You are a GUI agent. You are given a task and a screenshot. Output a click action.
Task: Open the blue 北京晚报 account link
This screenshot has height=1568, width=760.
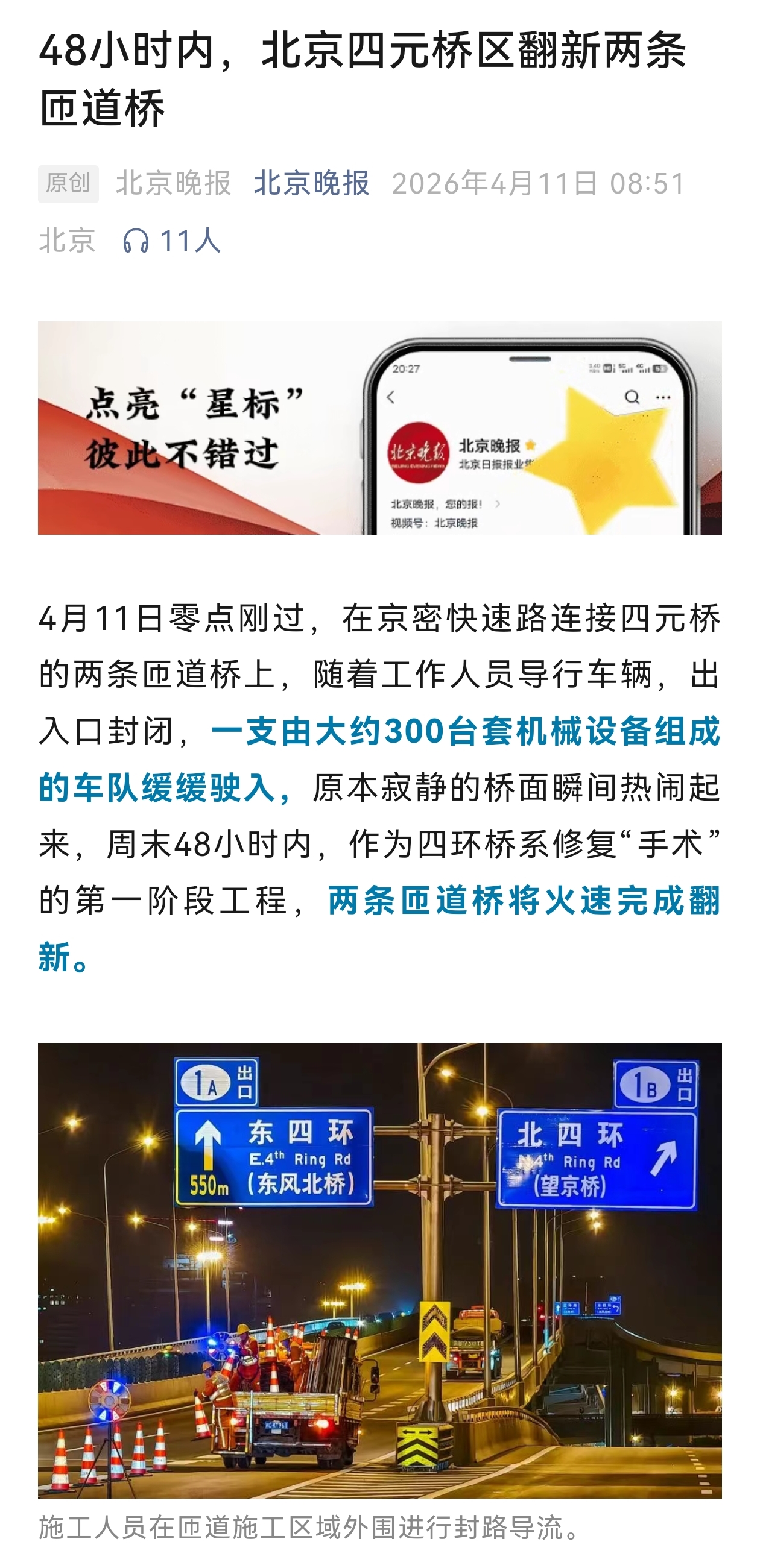[x=311, y=183]
